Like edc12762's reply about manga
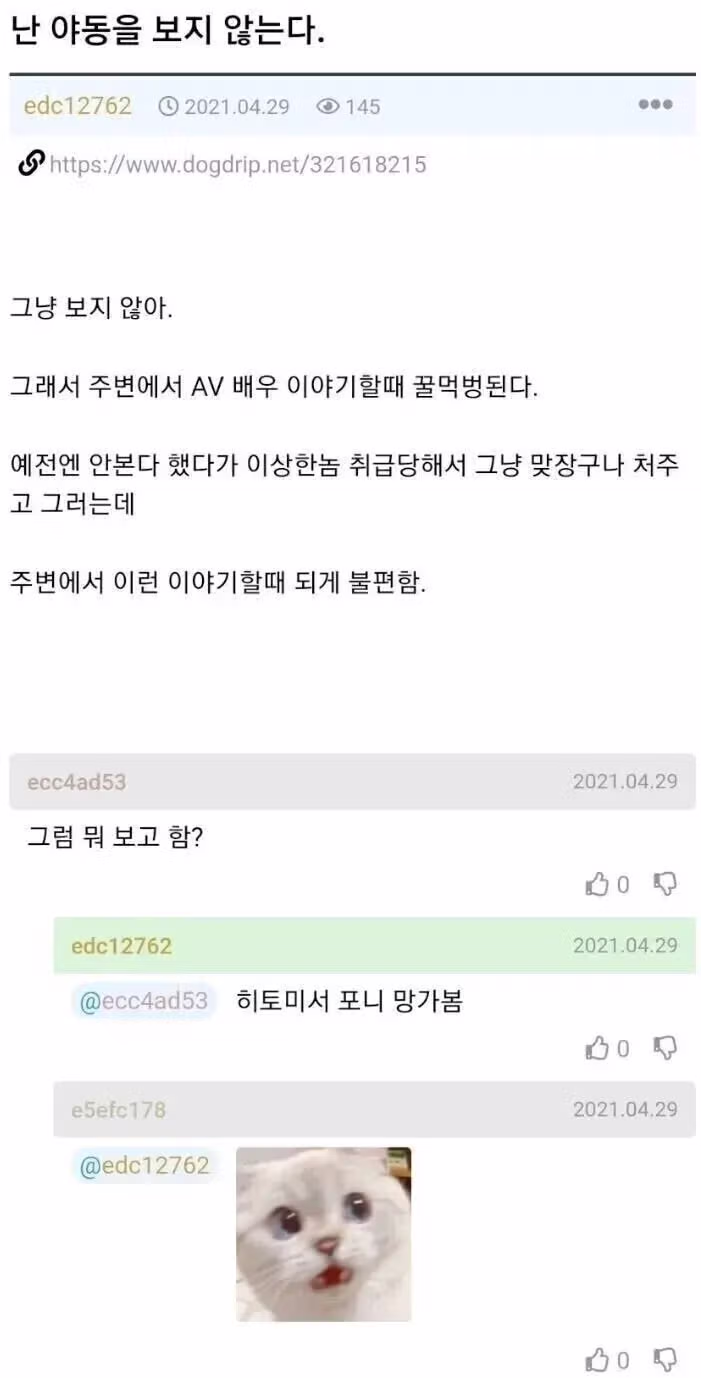Screen dimensions: 701x1378 click(x=597, y=1048)
